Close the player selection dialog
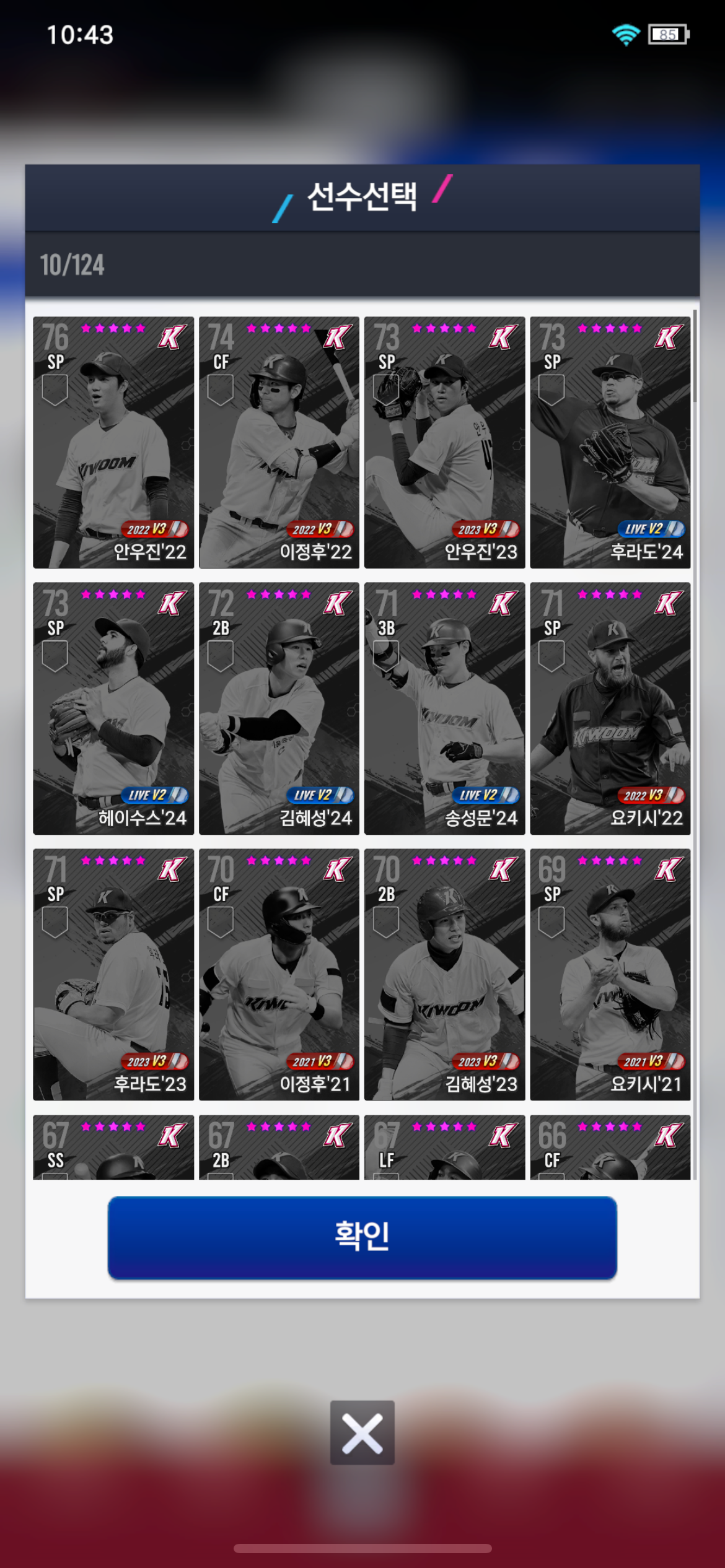This screenshot has height=1568, width=725. point(362,1432)
